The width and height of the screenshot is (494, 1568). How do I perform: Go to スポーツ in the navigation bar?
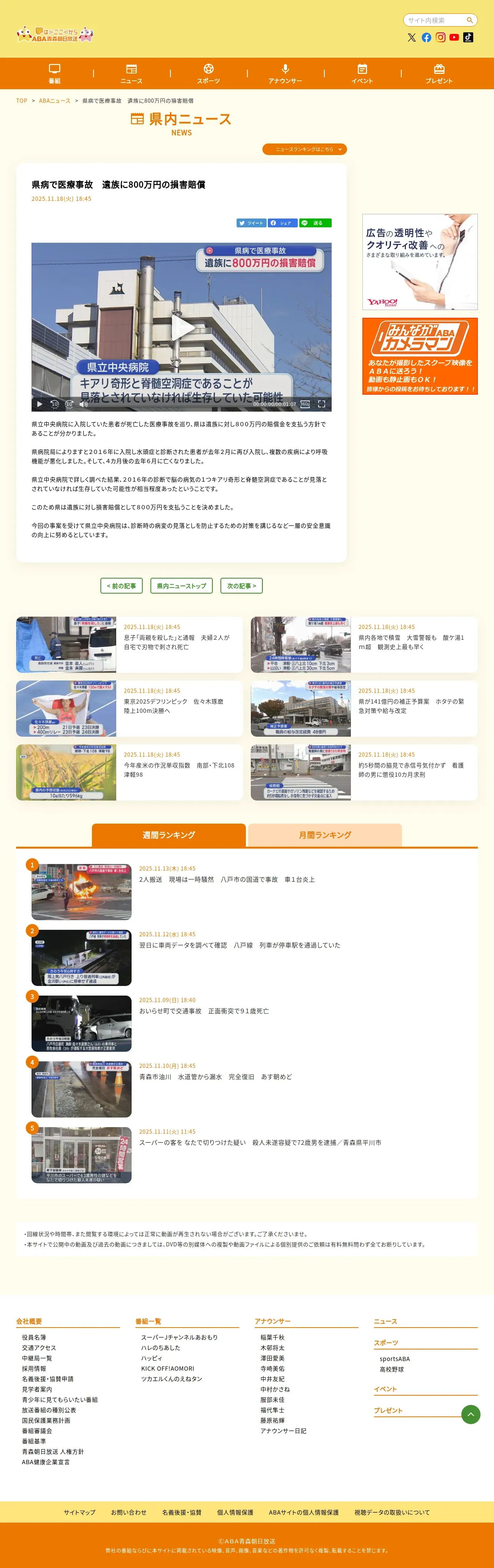(208, 73)
